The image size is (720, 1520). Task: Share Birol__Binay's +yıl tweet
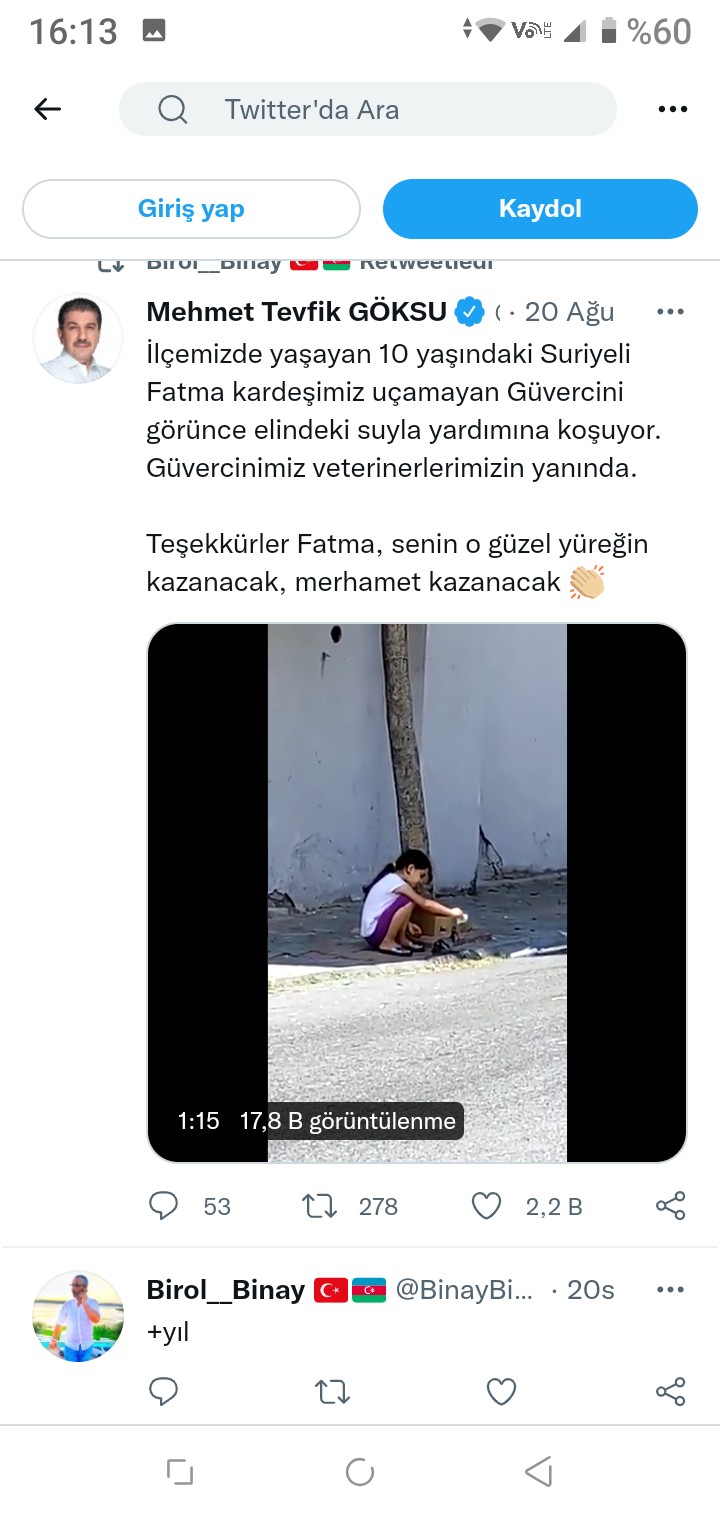670,1391
